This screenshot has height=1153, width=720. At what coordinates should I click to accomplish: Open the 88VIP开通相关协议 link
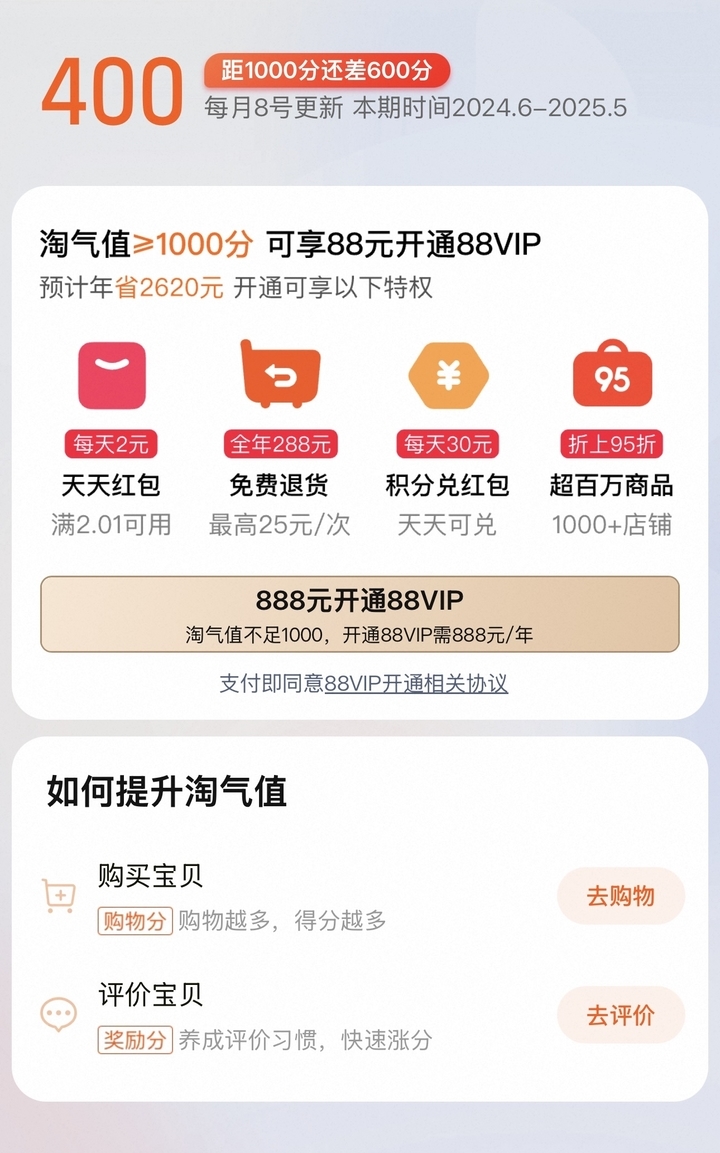pos(416,684)
